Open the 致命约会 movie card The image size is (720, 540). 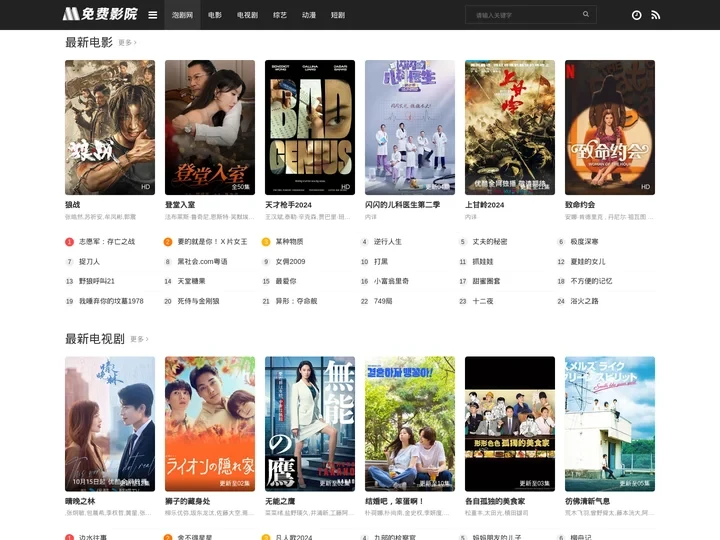[610, 127]
